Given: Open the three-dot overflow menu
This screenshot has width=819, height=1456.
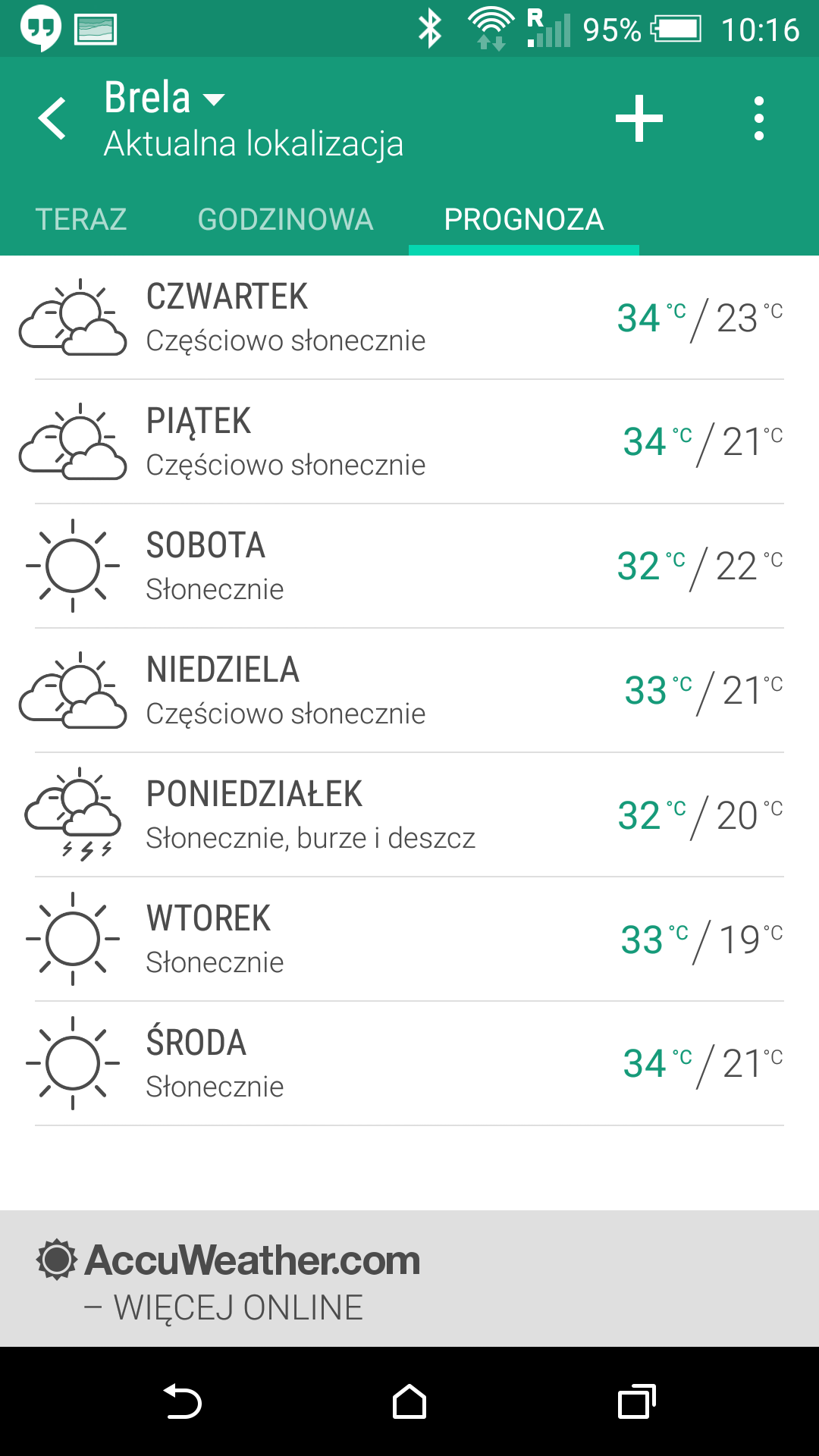Looking at the screenshot, I should tap(758, 118).
